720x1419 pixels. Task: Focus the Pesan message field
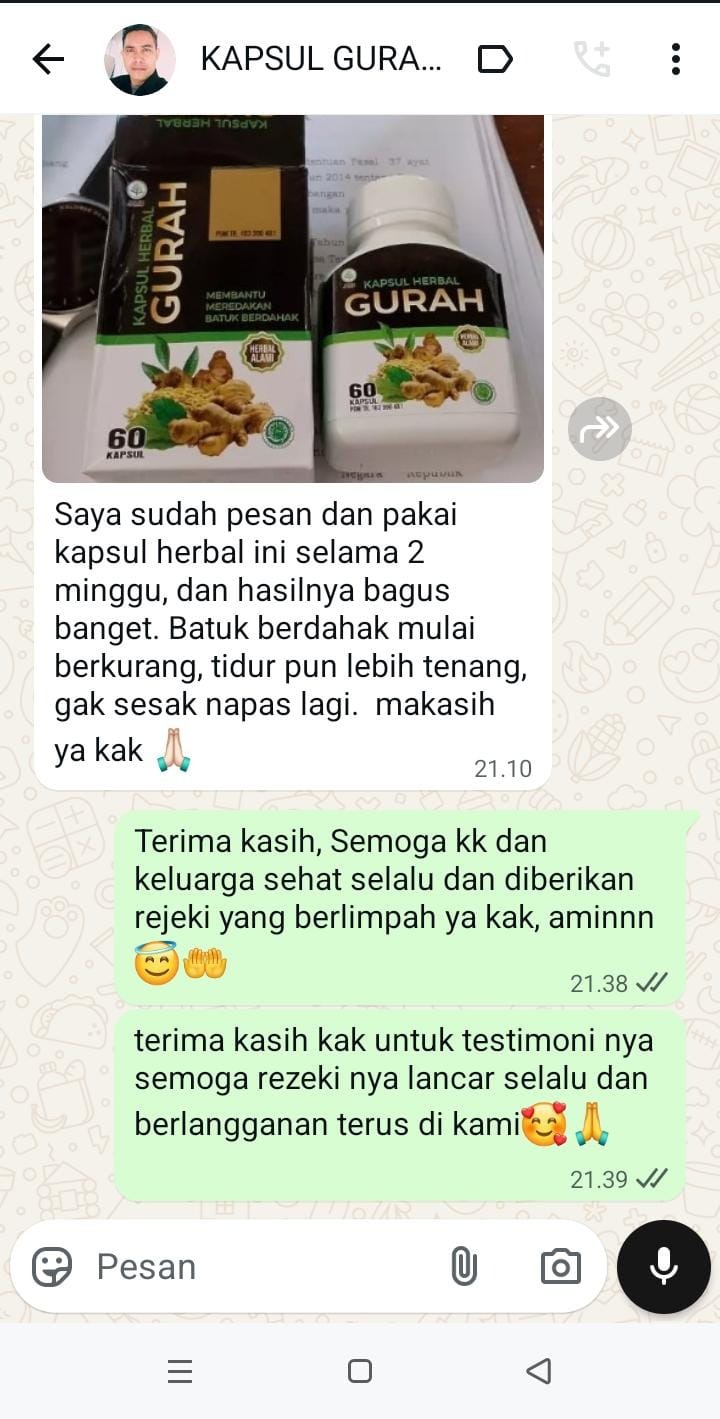(260, 1266)
